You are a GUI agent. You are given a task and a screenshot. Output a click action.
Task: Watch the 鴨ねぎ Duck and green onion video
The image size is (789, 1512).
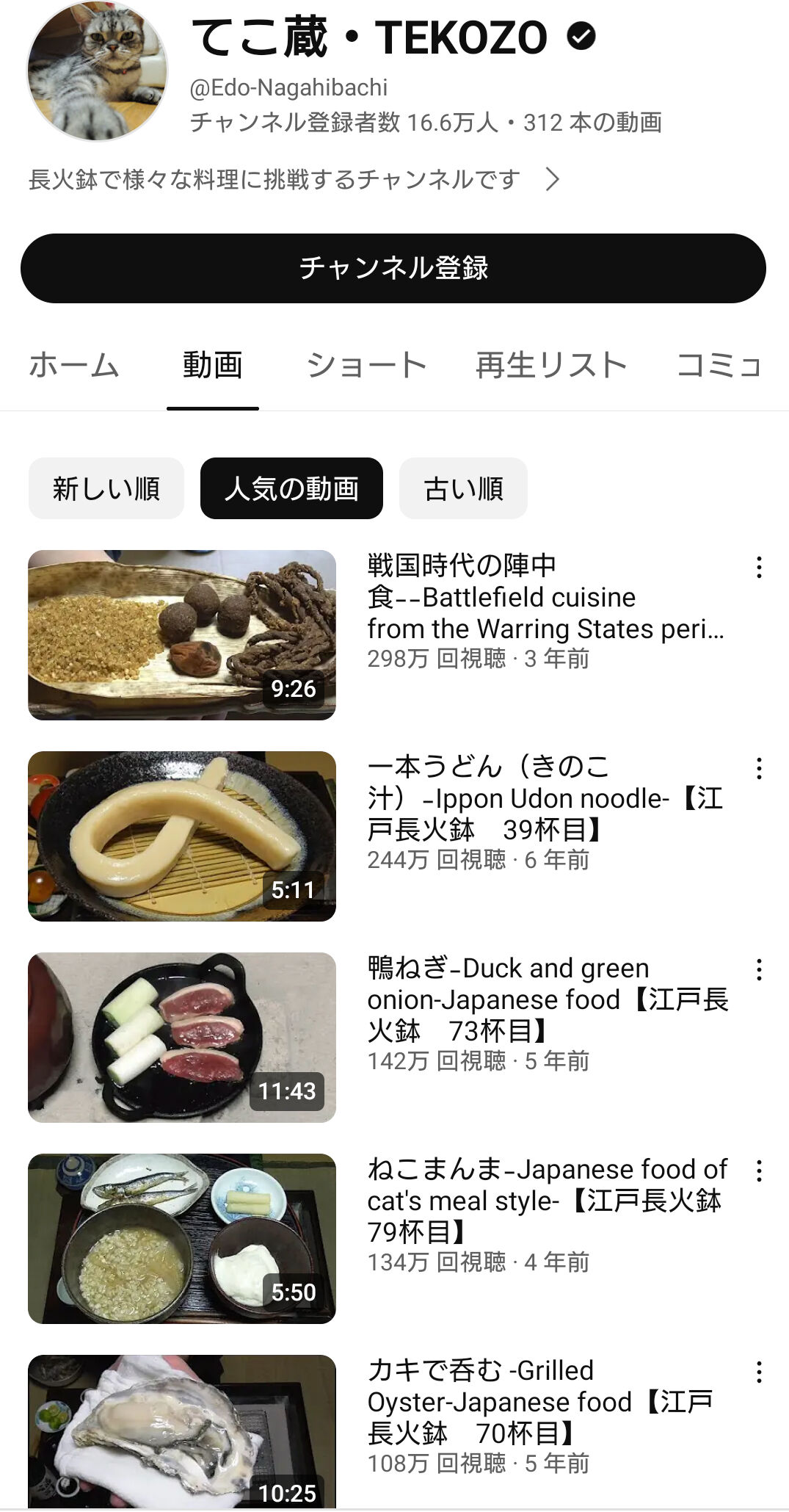point(182,1037)
